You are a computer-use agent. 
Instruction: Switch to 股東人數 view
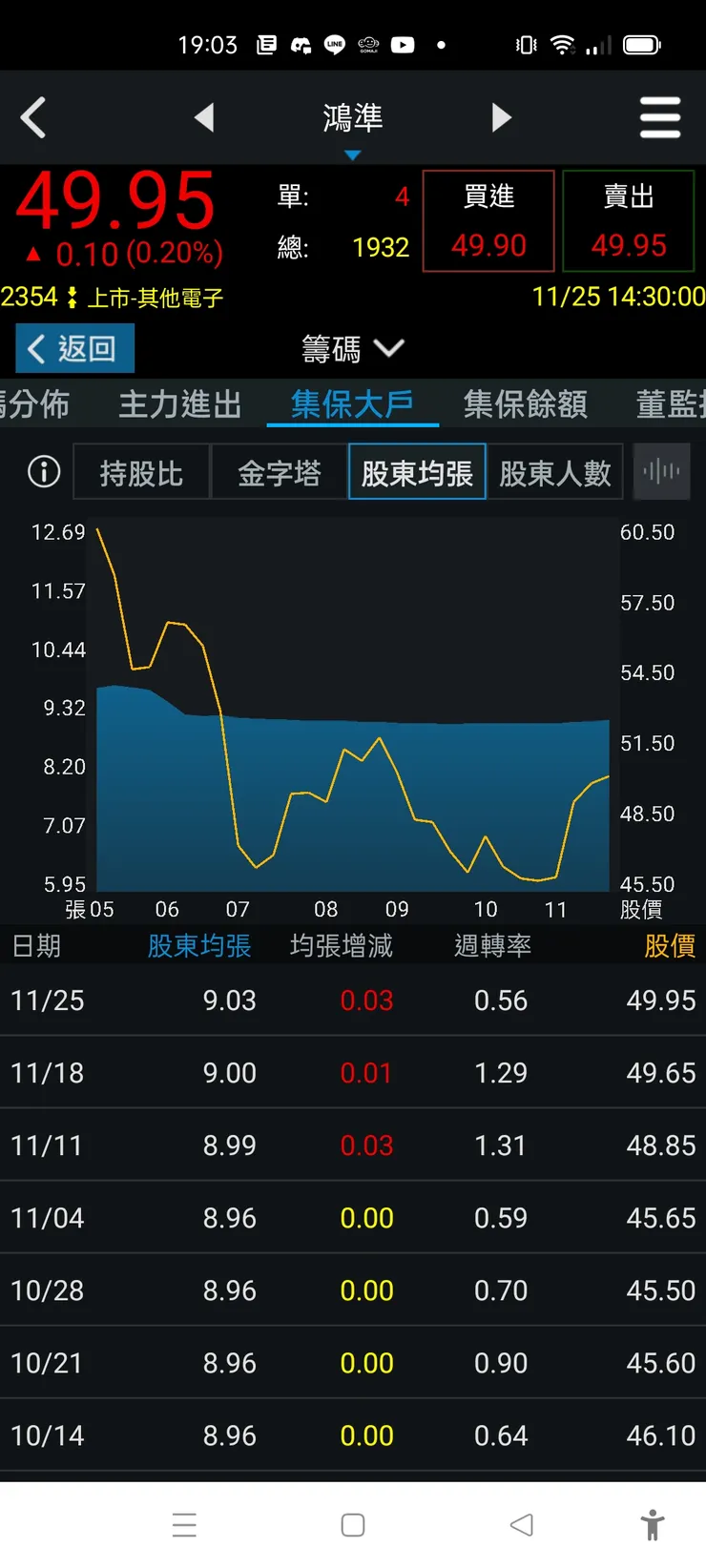555,471
